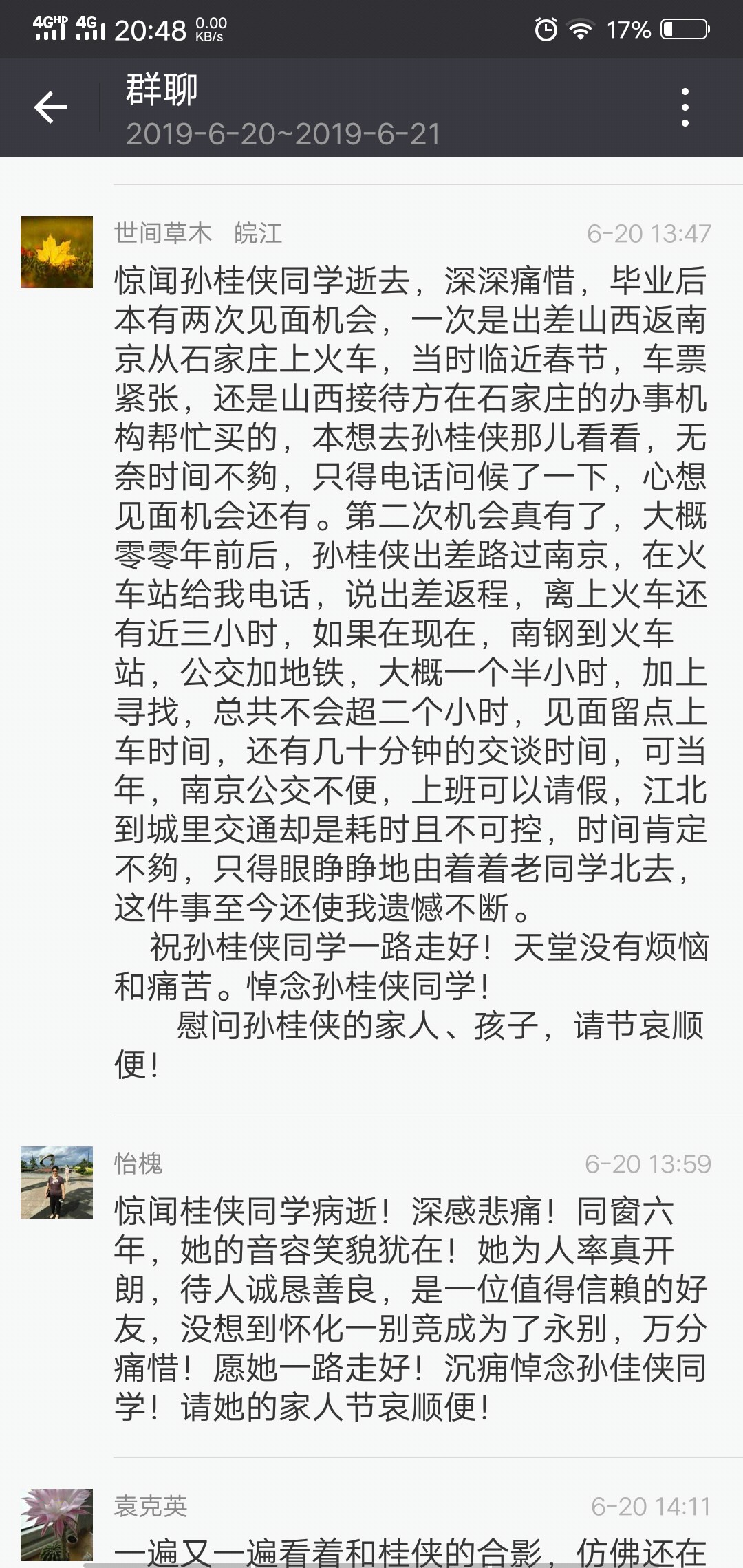
Task: Go back from the 群聊 chat record
Action: pyautogui.click(x=50, y=107)
